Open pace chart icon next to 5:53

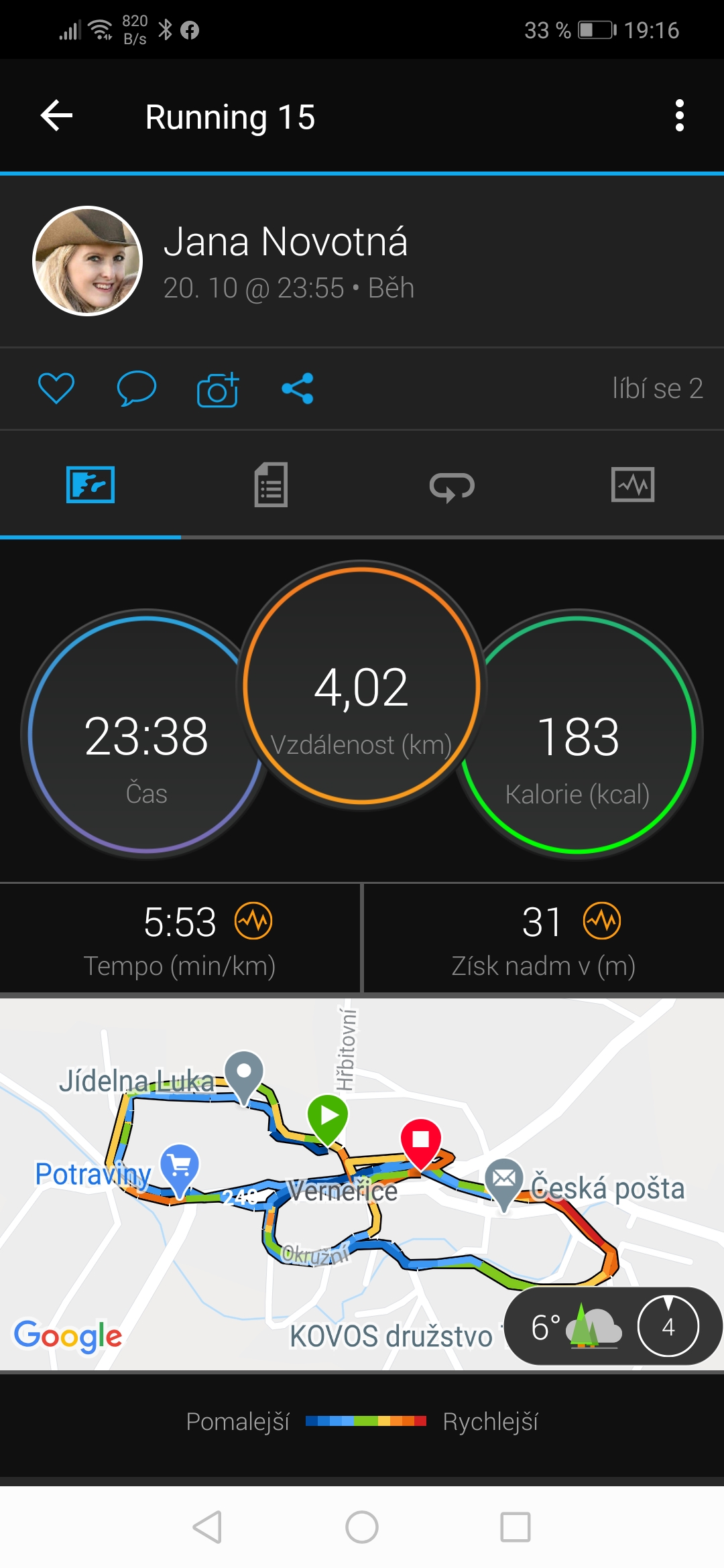pyautogui.click(x=253, y=921)
